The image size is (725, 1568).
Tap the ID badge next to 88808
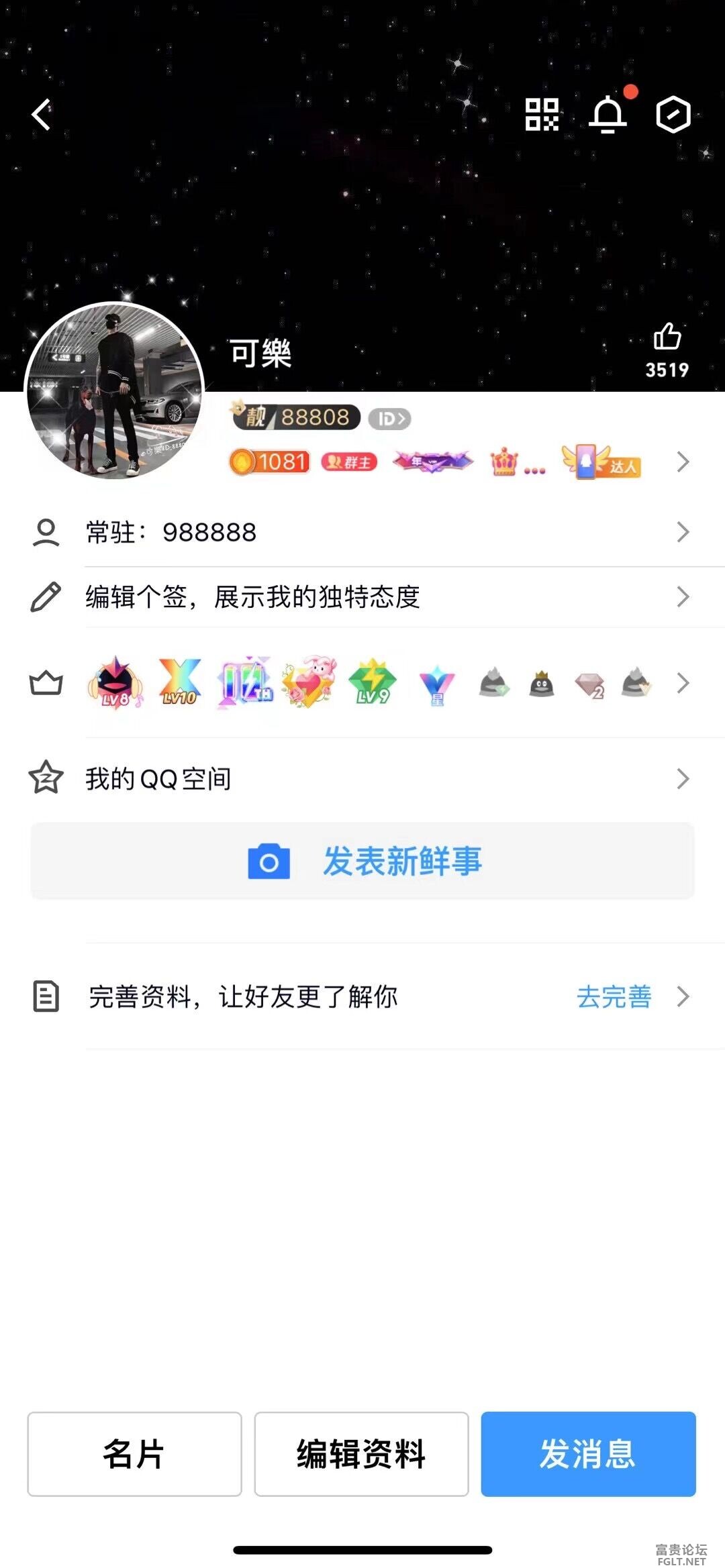click(390, 419)
